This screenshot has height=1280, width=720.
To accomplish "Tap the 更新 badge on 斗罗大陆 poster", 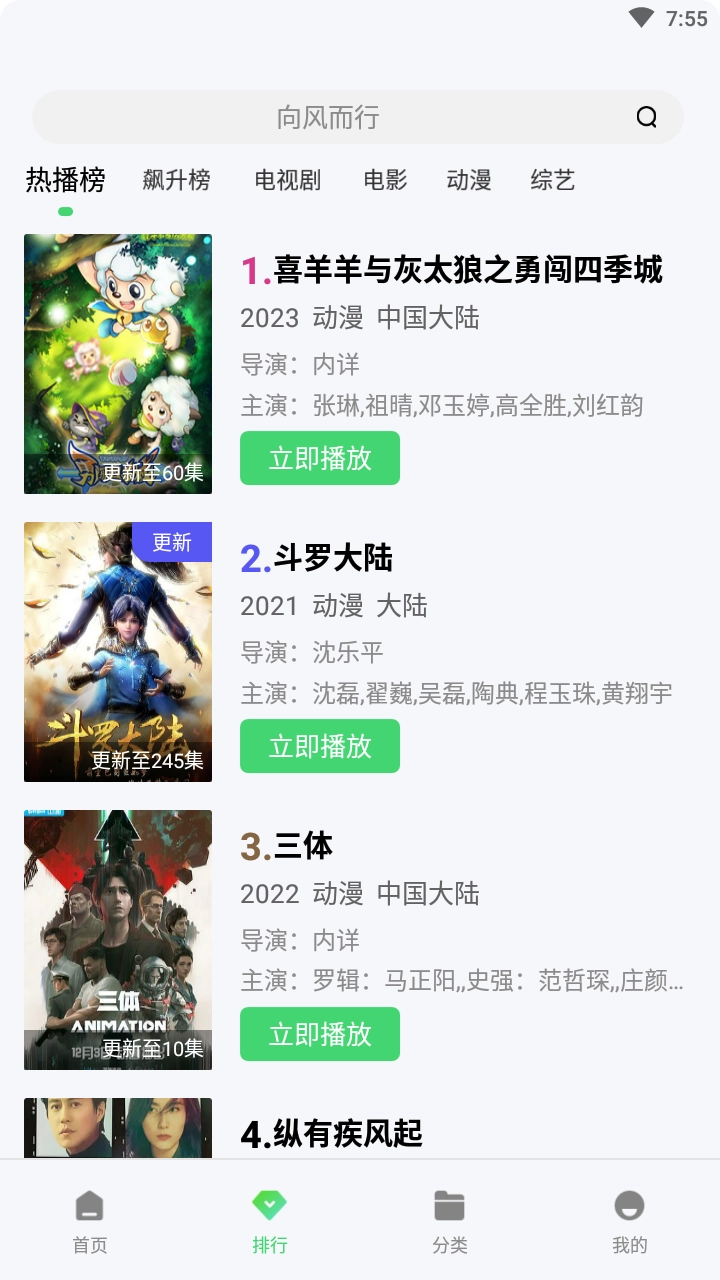I will click(172, 542).
